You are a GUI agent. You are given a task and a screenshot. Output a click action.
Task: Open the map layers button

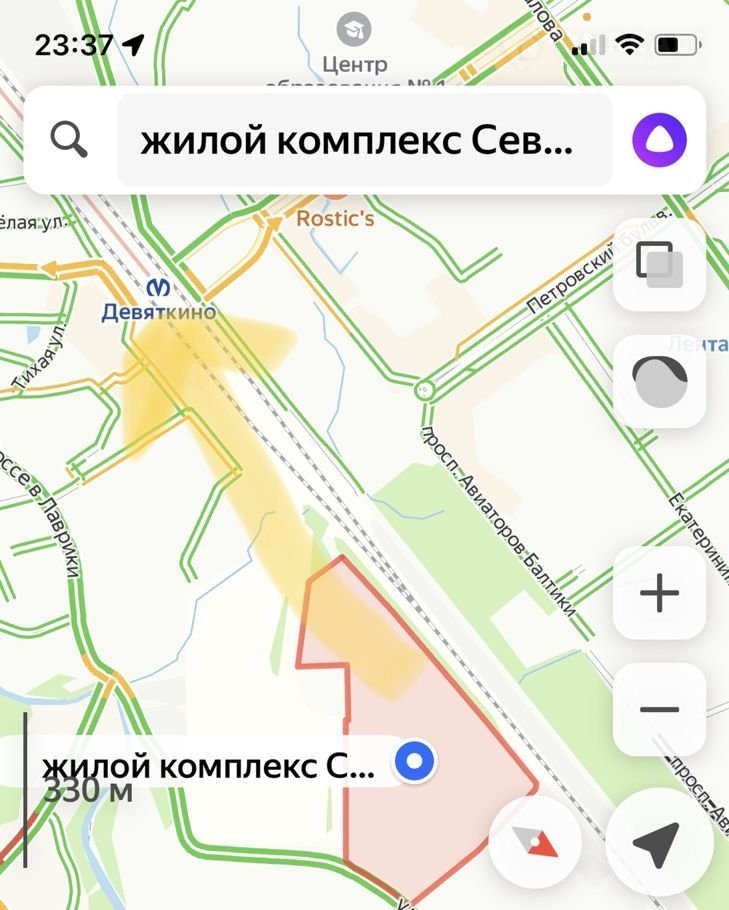(x=659, y=265)
